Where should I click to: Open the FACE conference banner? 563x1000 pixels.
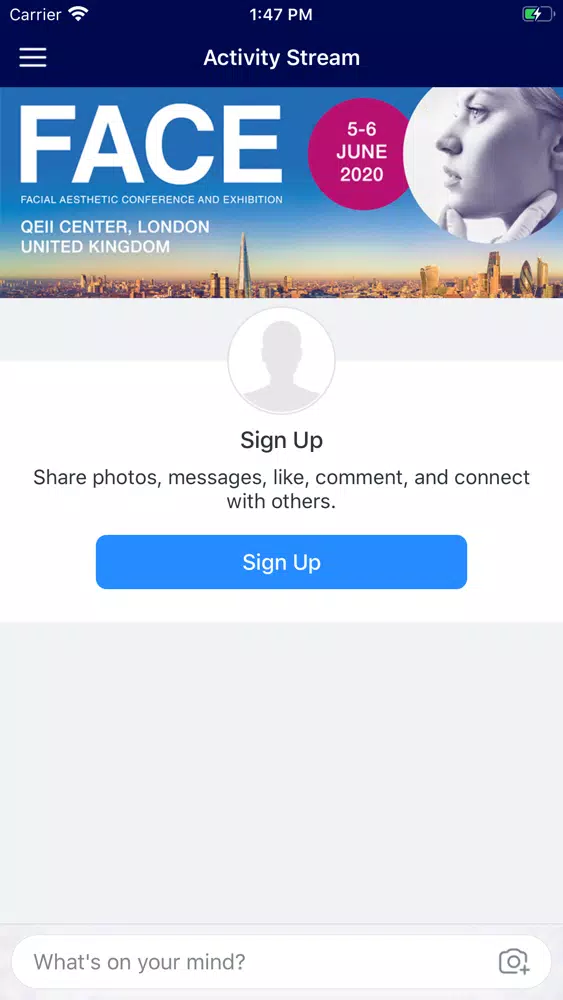[x=281, y=192]
